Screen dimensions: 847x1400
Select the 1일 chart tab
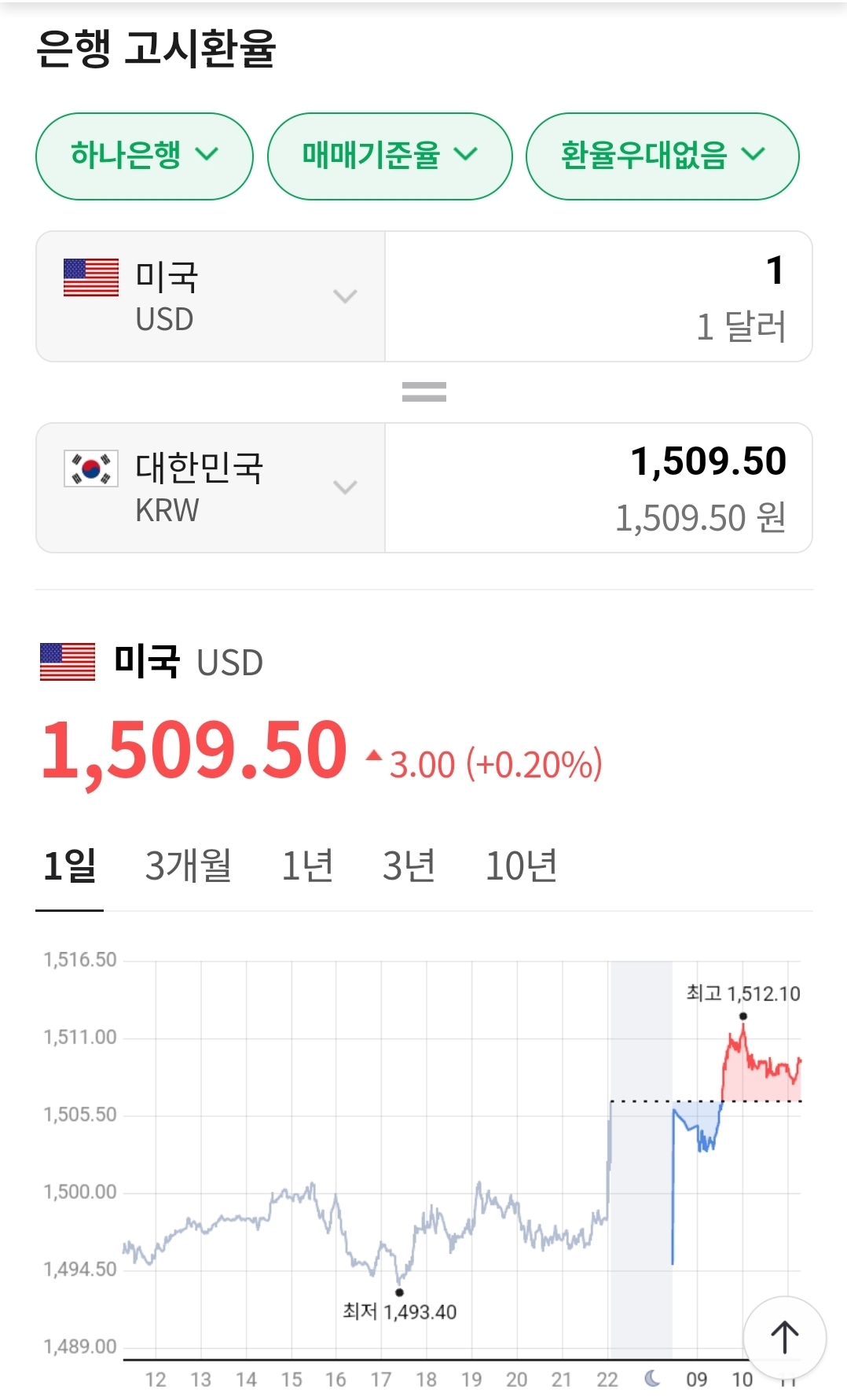point(69,866)
